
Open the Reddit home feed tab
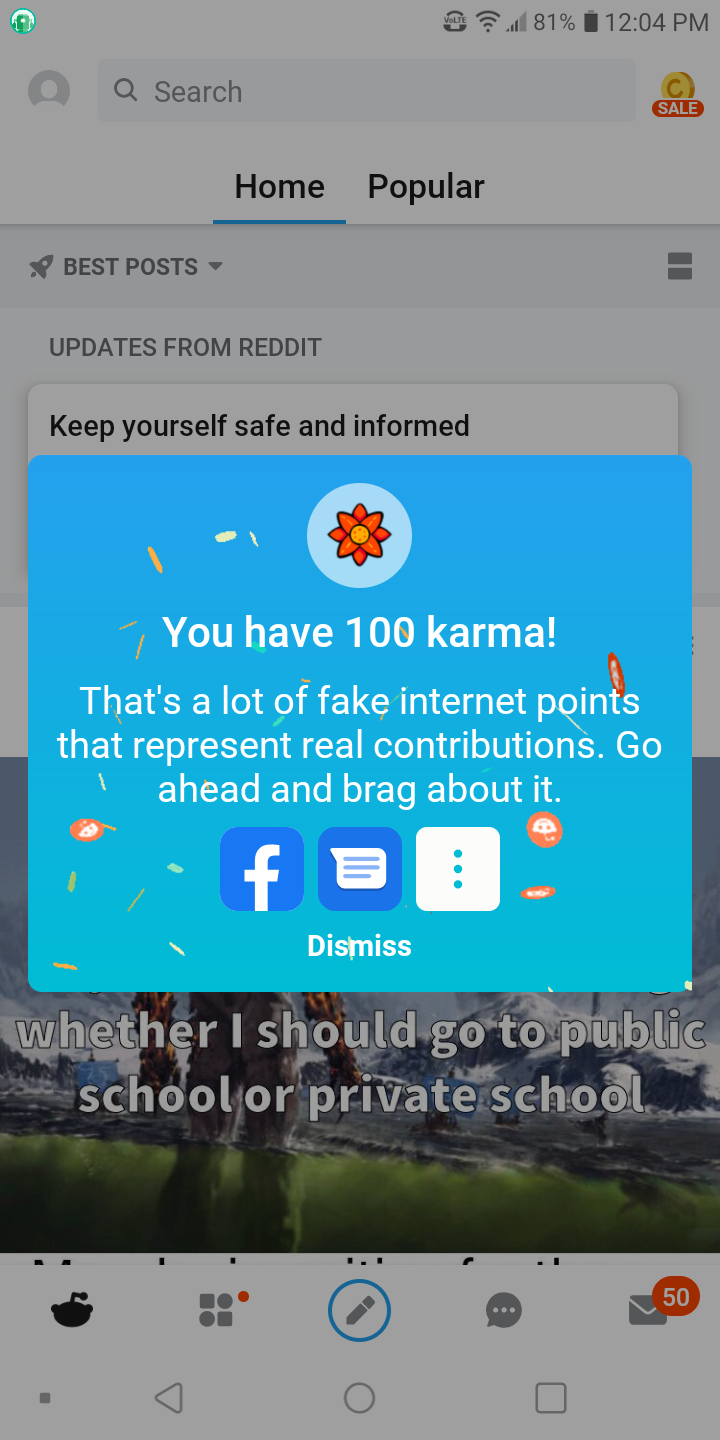click(72, 1310)
